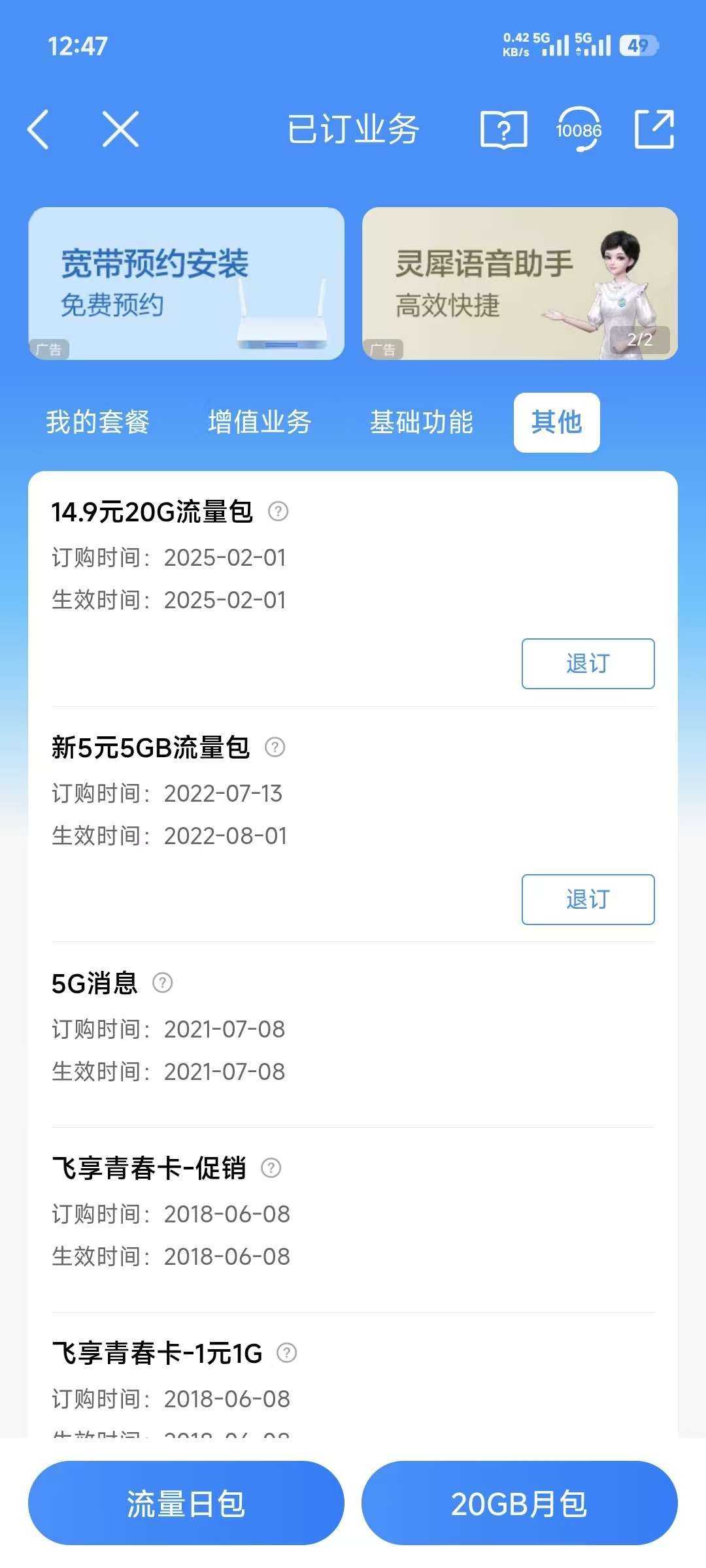Open the 宽带预约安装 banner

pos(186,284)
